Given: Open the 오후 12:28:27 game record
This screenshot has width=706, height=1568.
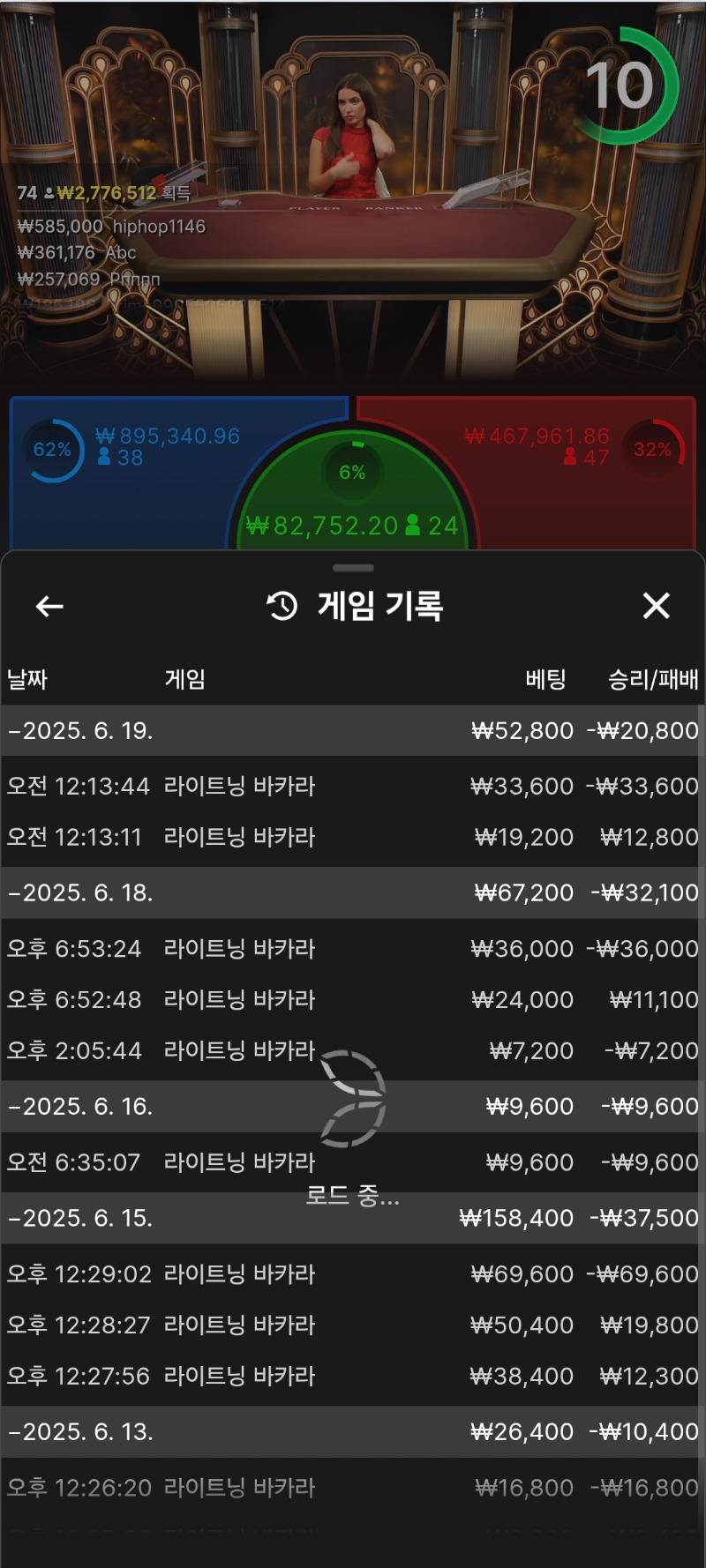Looking at the screenshot, I should [352, 1325].
